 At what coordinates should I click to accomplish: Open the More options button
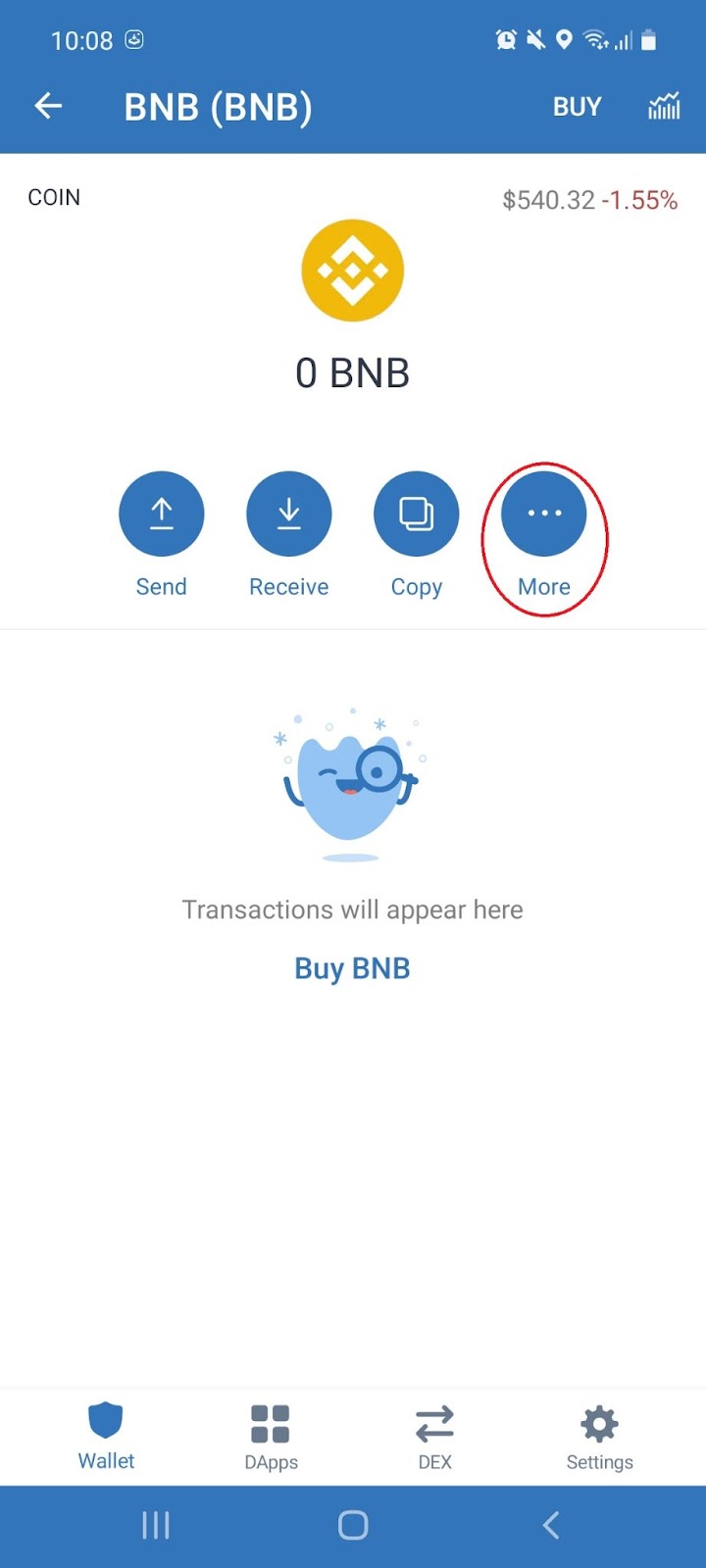pos(543,514)
